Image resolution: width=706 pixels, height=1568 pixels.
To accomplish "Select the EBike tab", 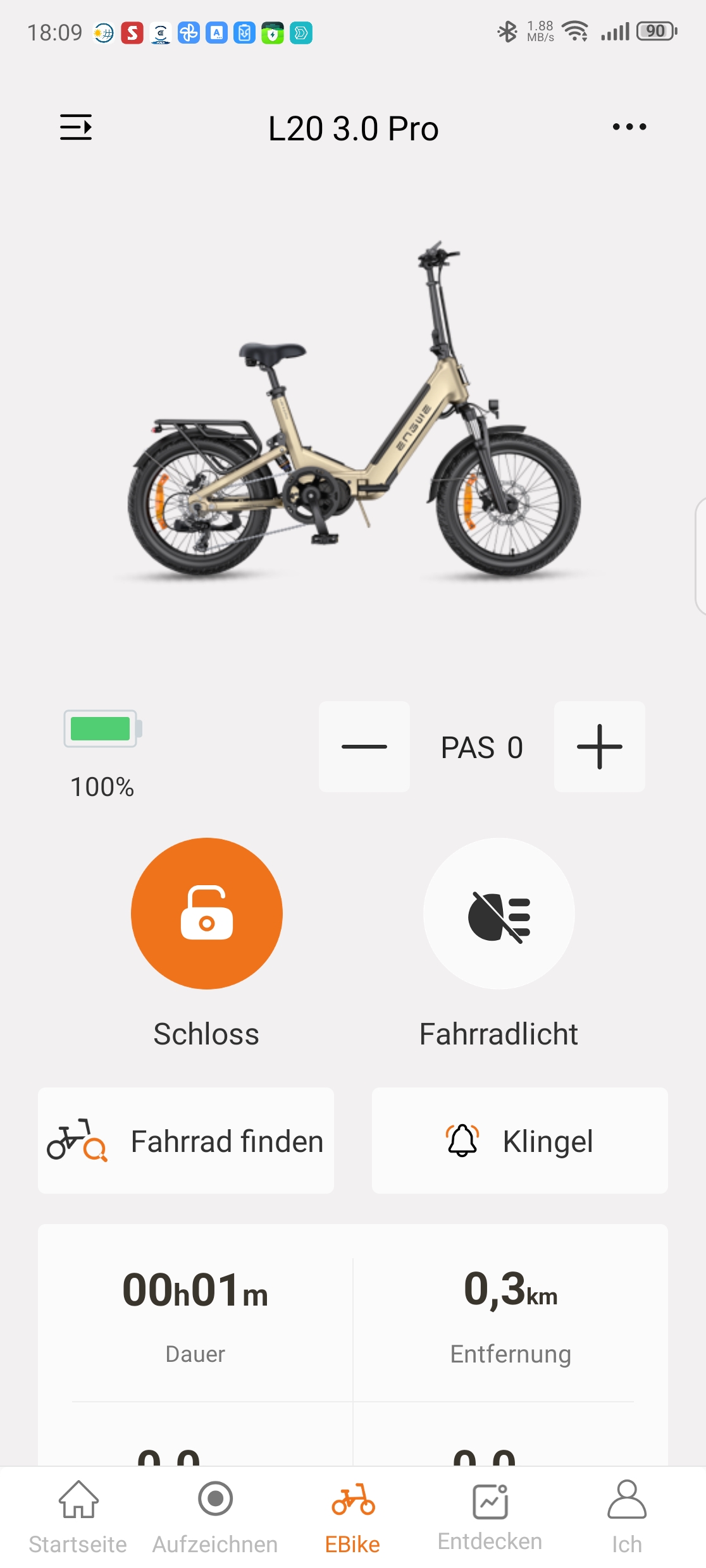I will point(353,1517).
